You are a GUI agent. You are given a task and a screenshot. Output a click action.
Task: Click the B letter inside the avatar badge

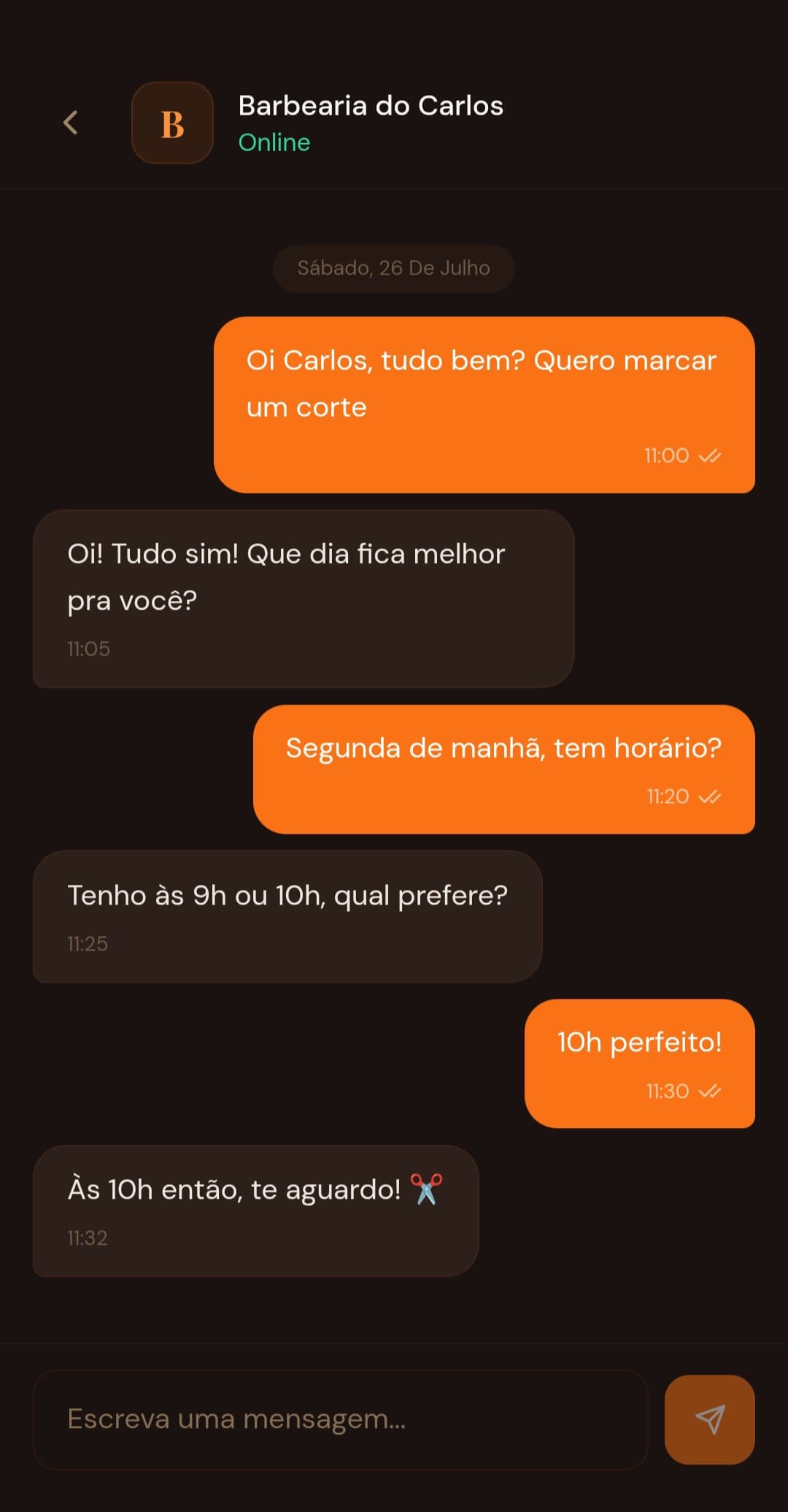(172, 124)
